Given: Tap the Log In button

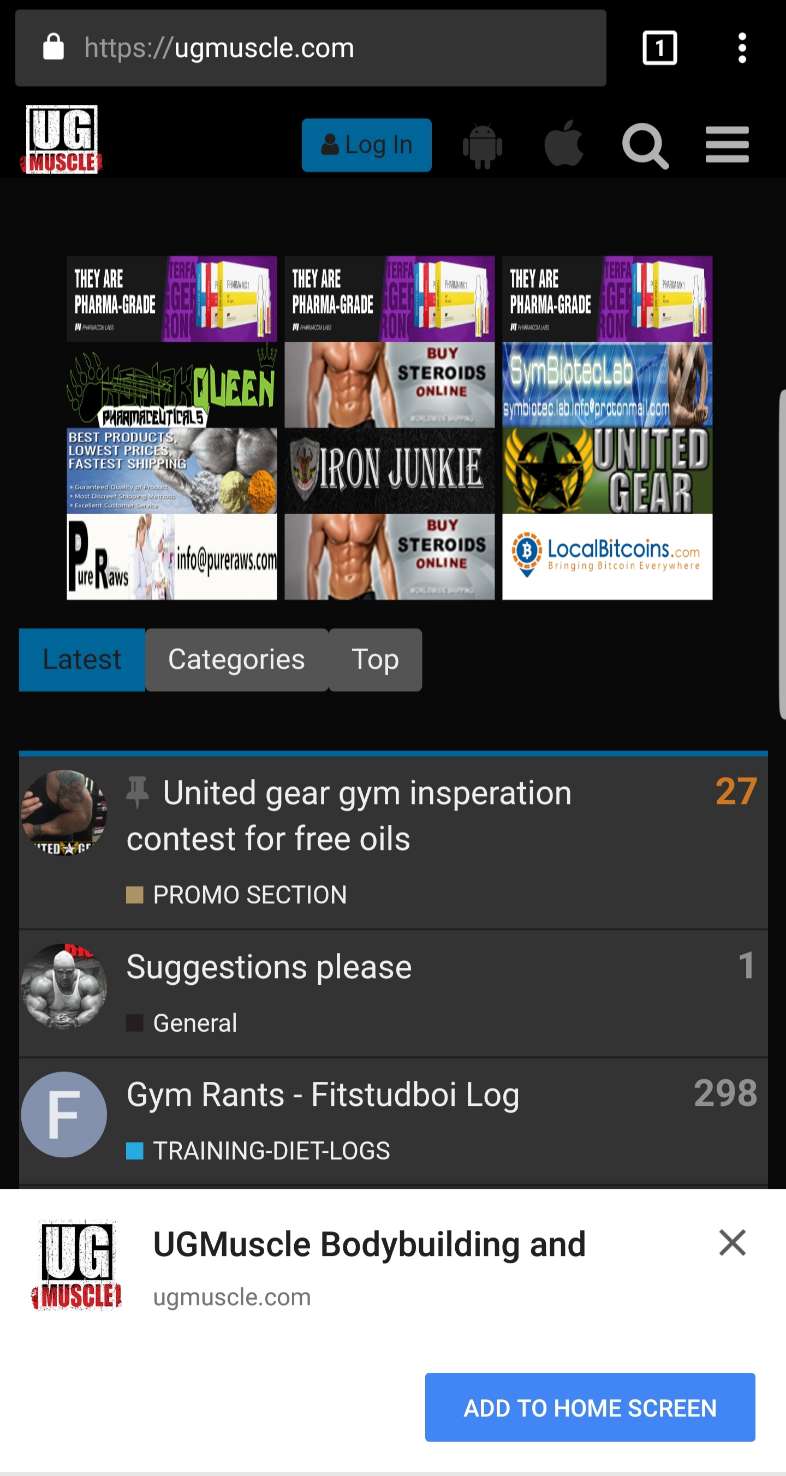Looking at the screenshot, I should 366,145.
